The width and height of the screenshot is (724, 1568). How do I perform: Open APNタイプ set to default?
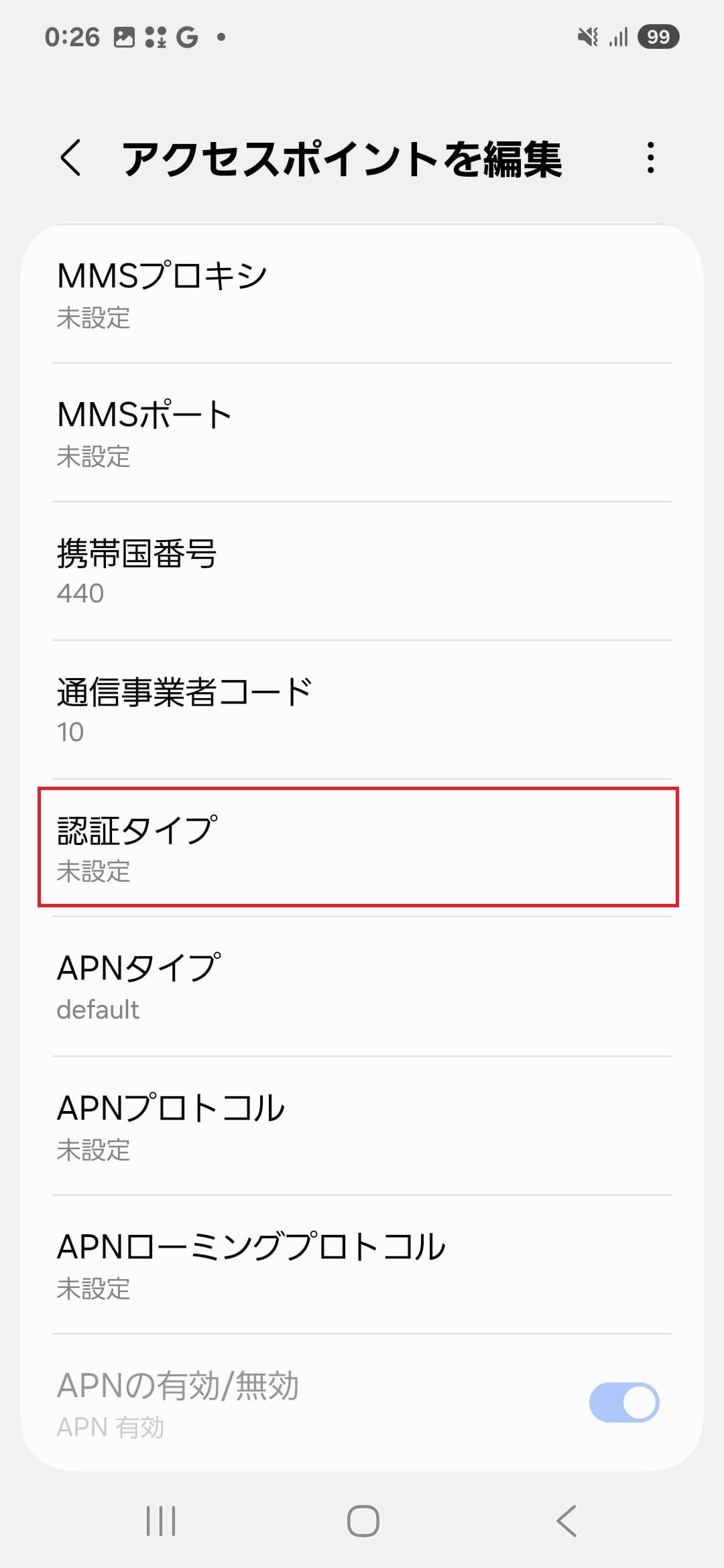coord(362,987)
